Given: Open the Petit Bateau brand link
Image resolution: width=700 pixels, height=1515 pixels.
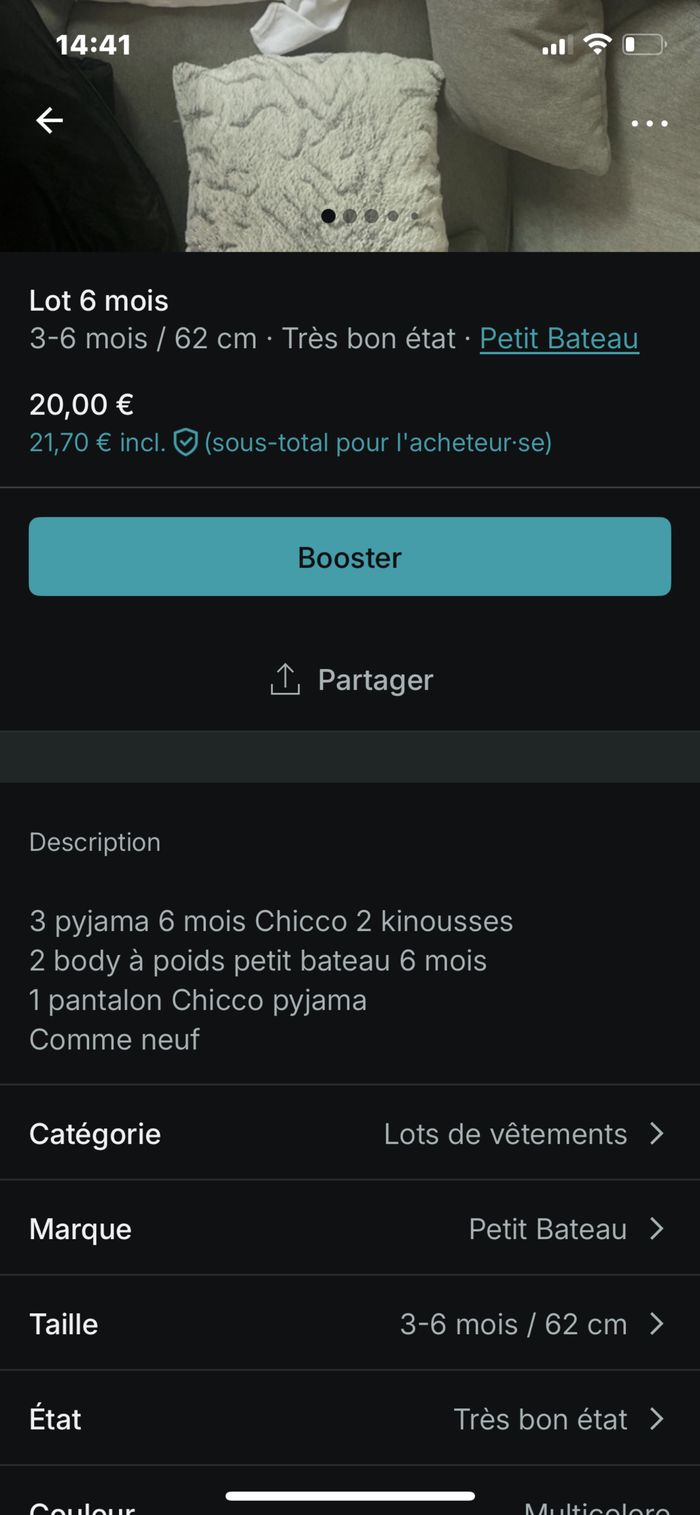Looking at the screenshot, I should pyautogui.click(x=558, y=339).
